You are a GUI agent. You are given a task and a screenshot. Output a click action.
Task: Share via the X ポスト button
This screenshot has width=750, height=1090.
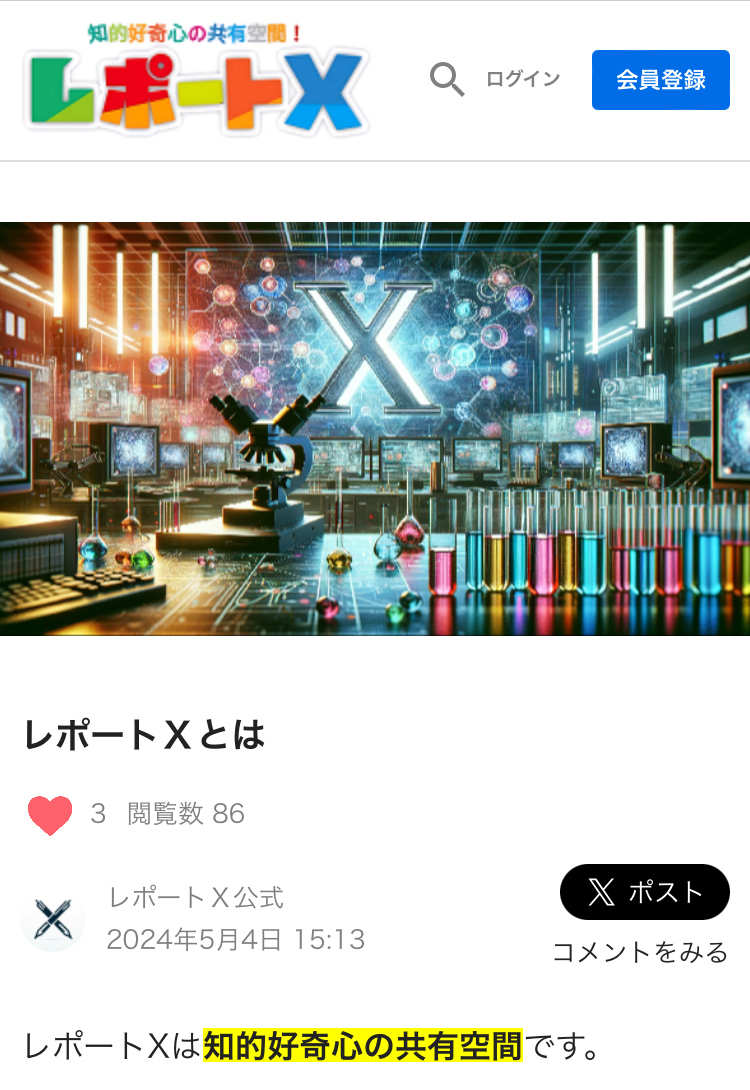point(645,892)
